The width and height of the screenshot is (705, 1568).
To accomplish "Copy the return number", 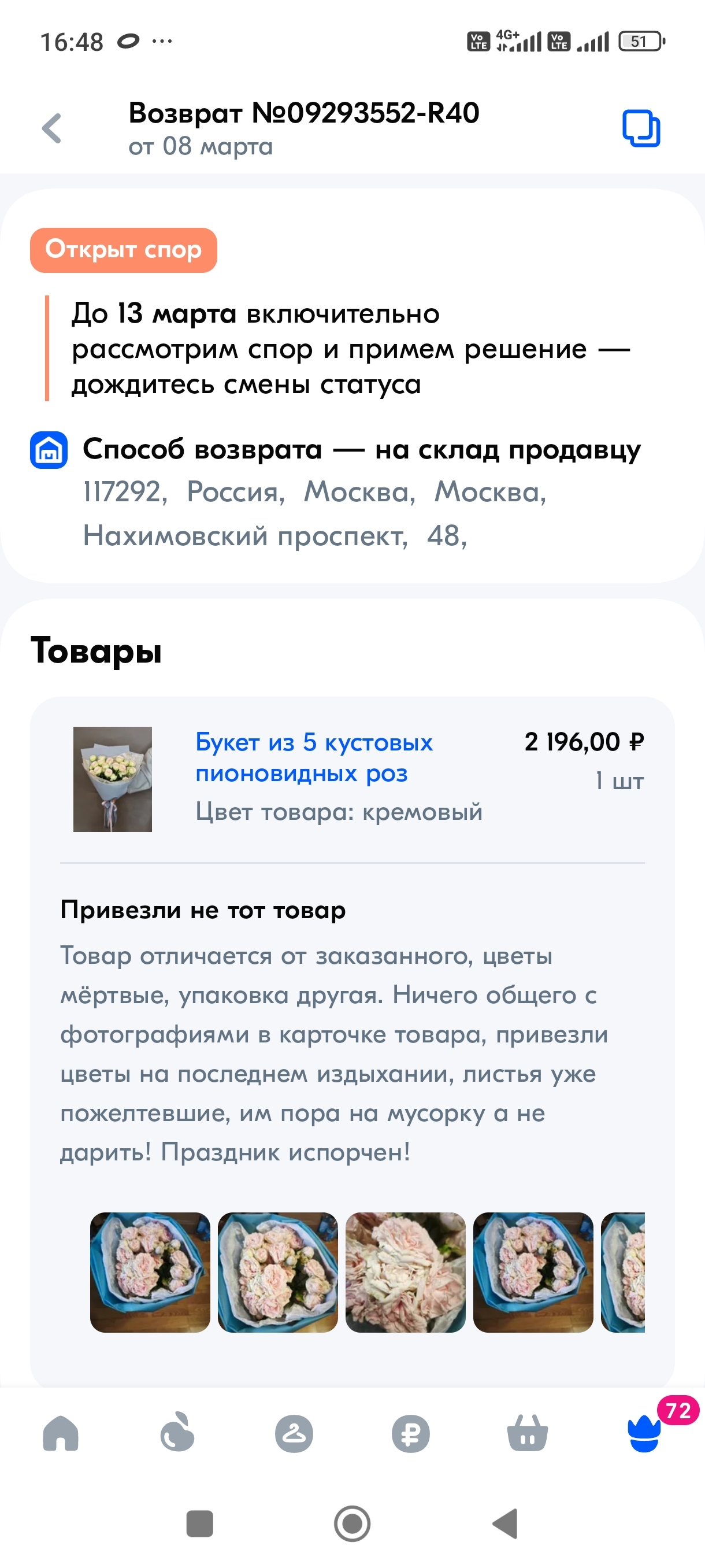I will pyautogui.click(x=640, y=128).
